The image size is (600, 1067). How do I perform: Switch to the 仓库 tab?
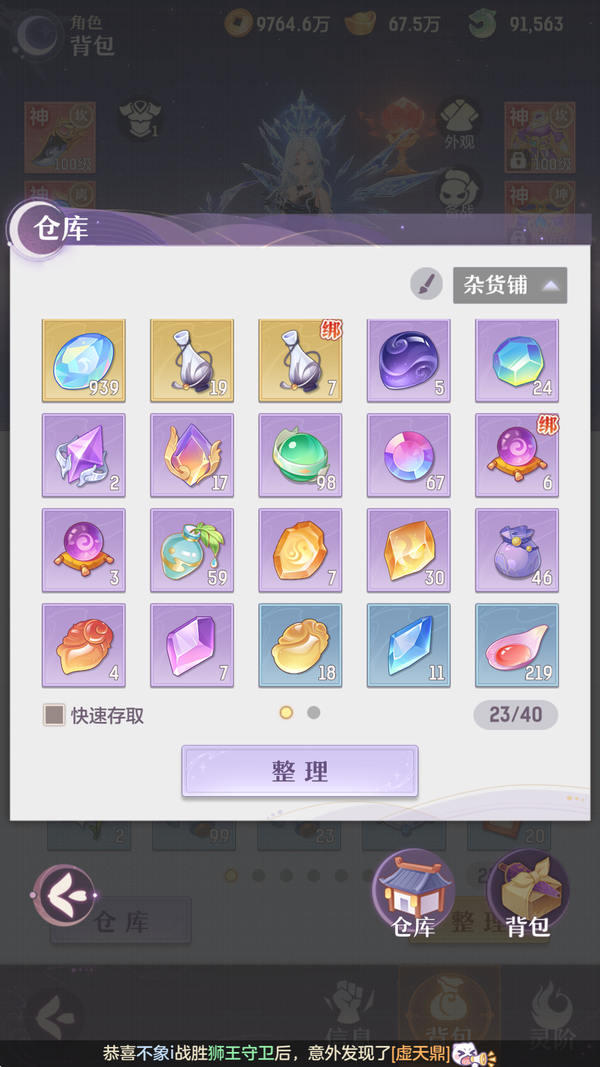click(413, 895)
